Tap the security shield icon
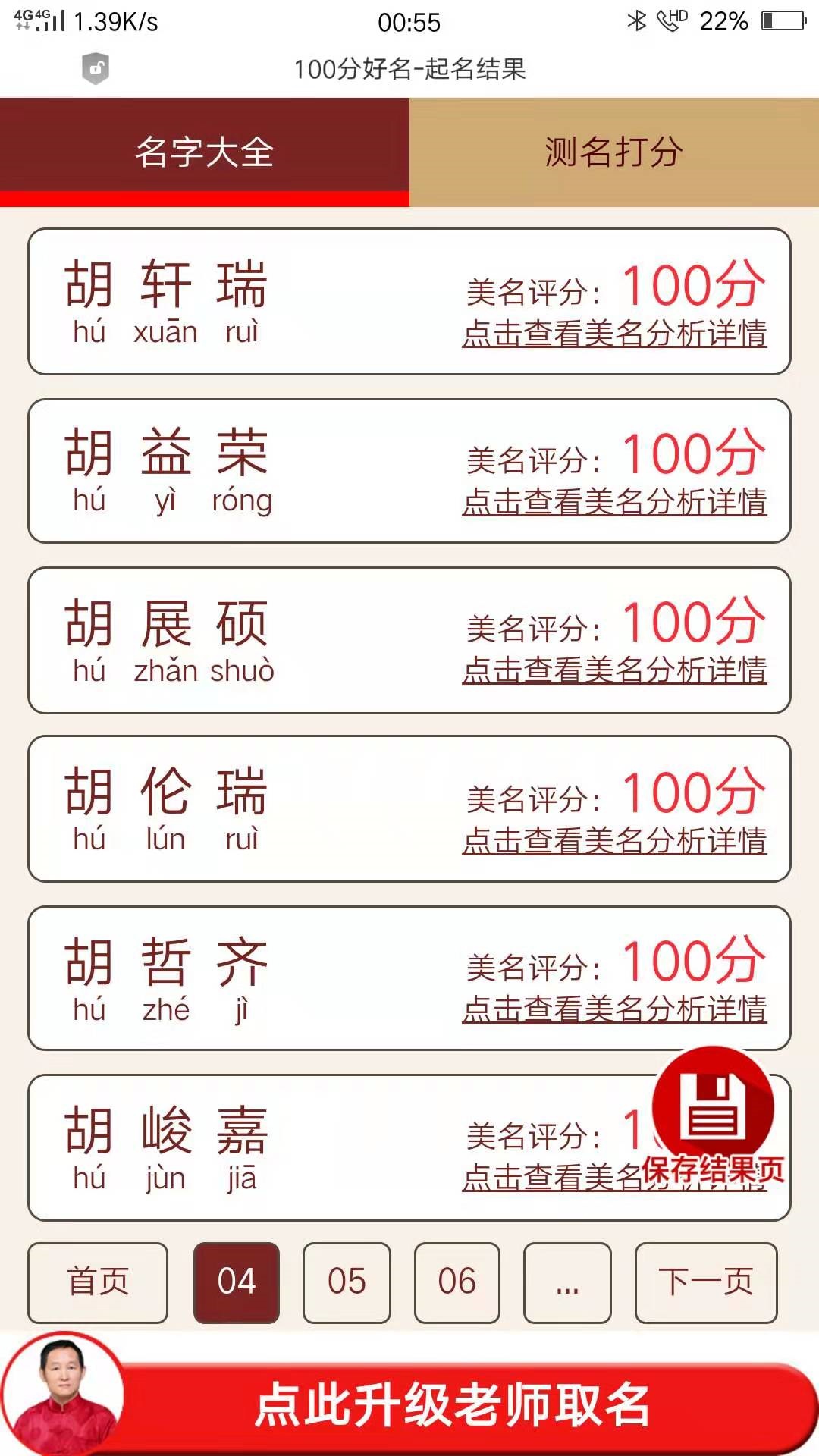 [x=96, y=69]
